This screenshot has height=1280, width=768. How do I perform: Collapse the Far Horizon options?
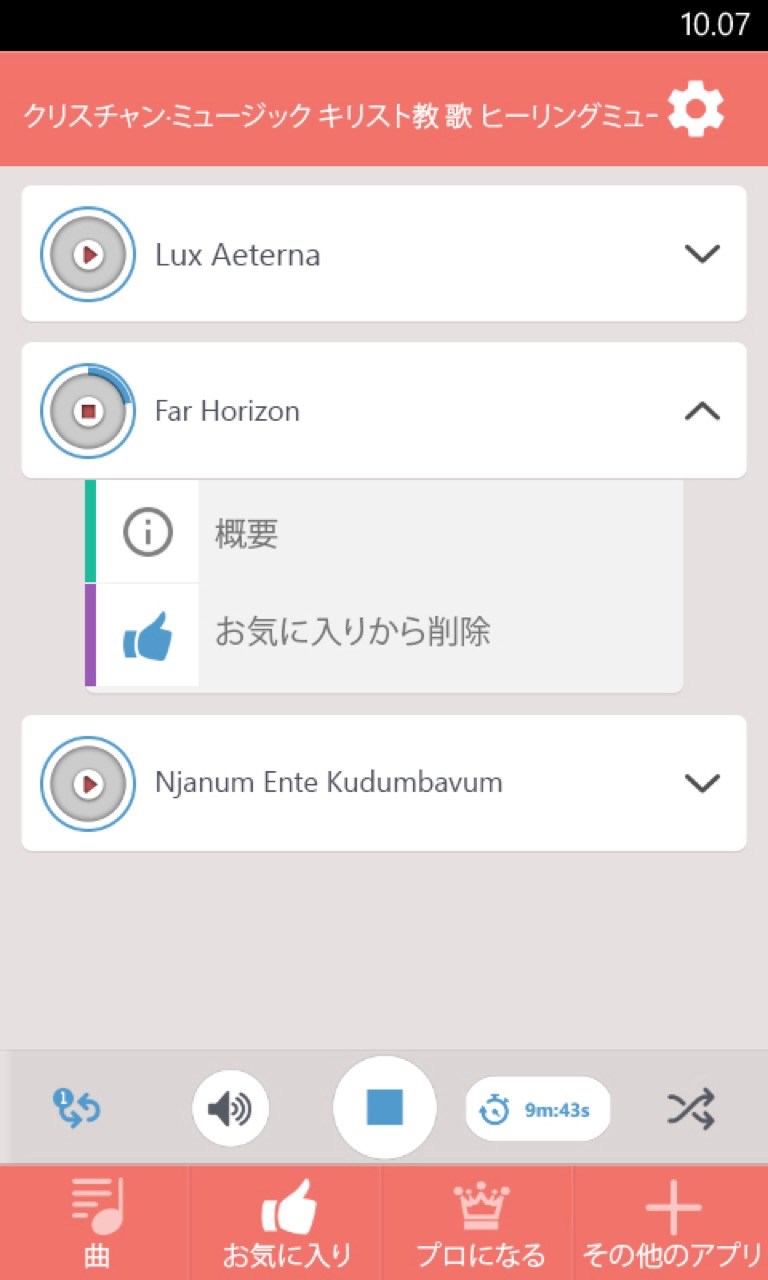(702, 411)
